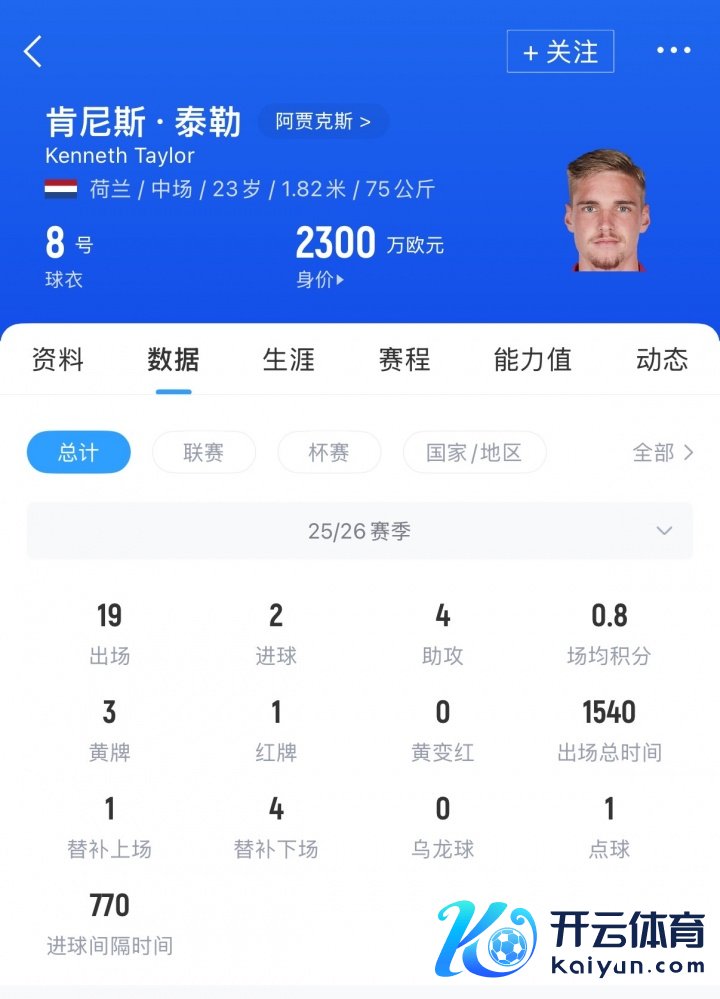This screenshot has height=999, width=720.
Task: Open the three-dot overflow menu
Action: [x=673, y=51]
